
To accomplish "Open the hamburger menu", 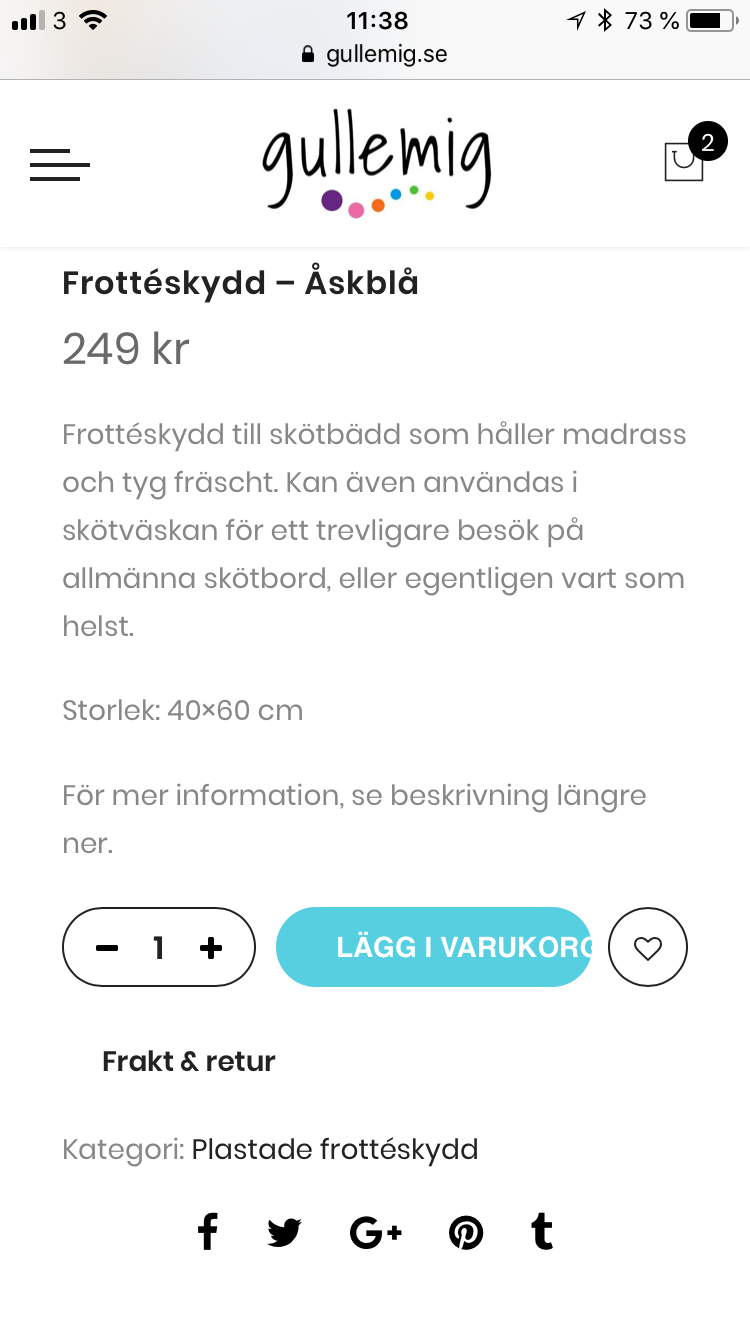I will point(60,164).
